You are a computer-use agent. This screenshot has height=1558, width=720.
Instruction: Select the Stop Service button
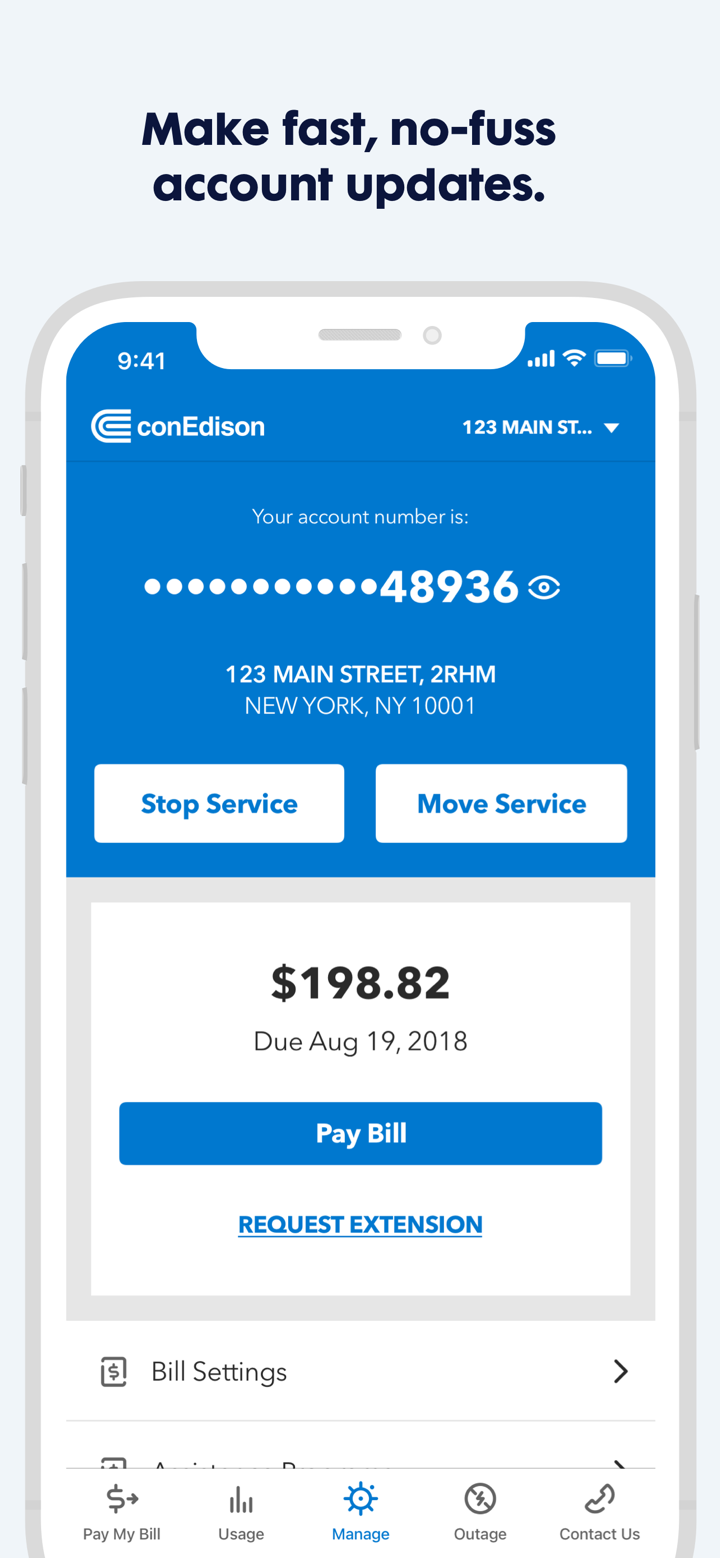pyautogui.click(x=219, y=803)
